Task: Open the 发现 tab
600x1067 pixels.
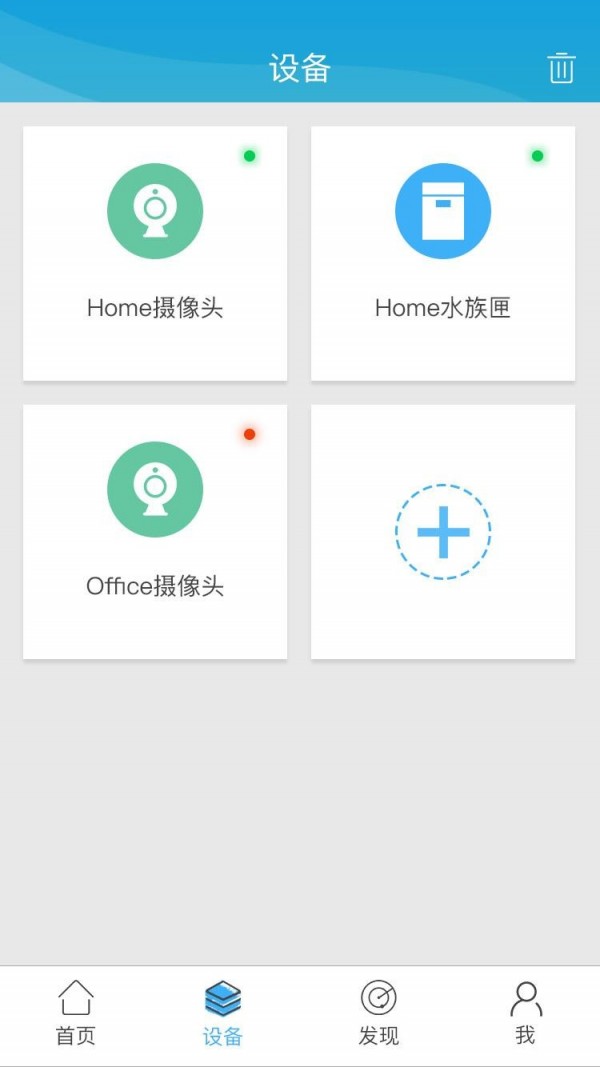Action: coord(378,1013)
